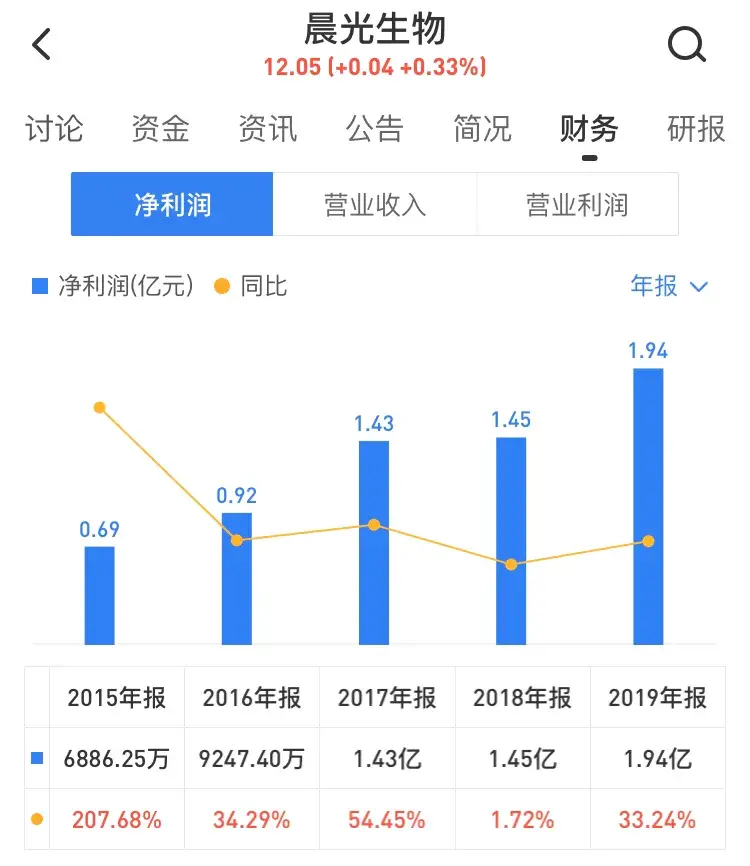The image size is (750, 866).
Task: Click the blue 净利润 legend square
Action: [x=38, y=286]
